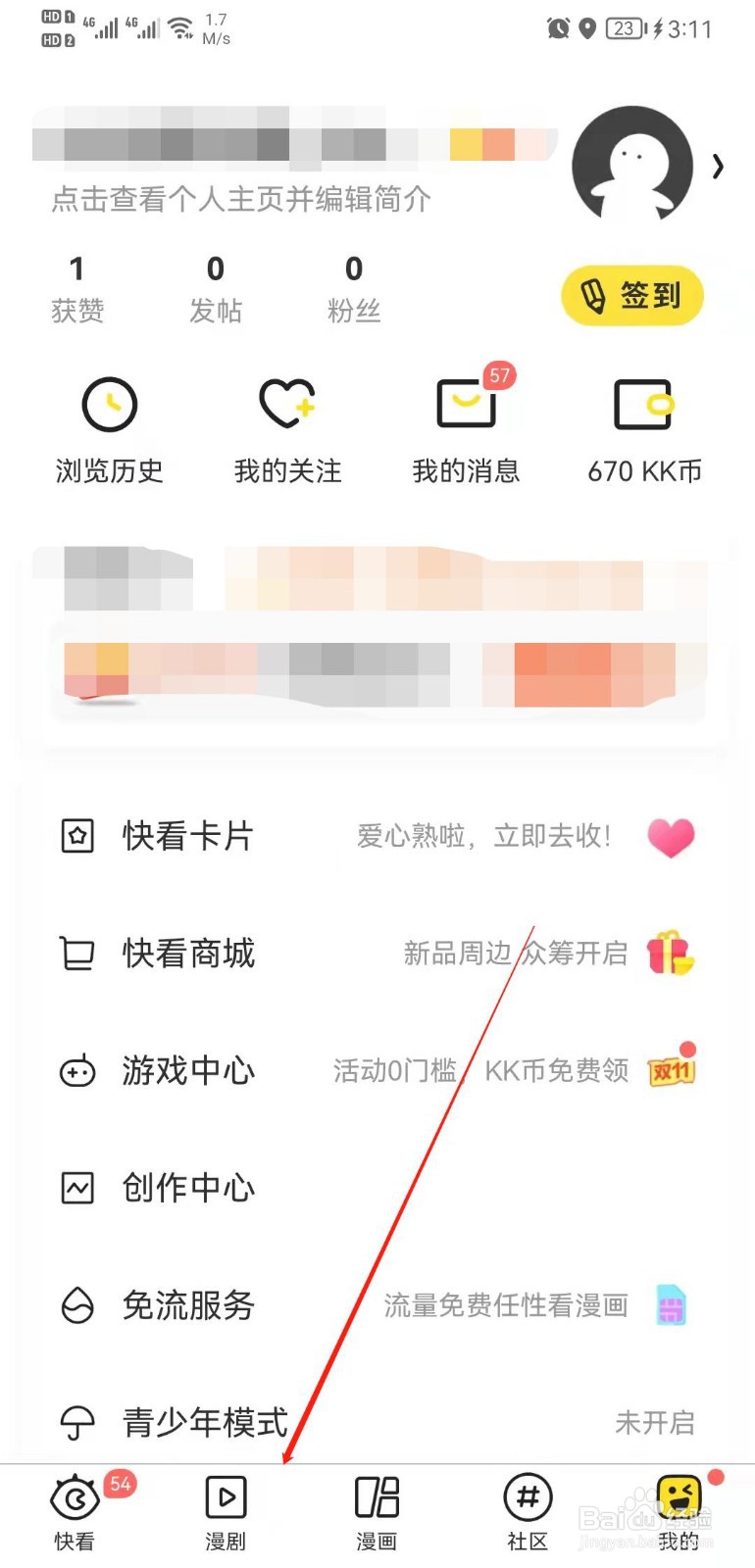755x1568 pixels.
Task: Open 我的关注 followed content icon
Action: tap(287, 405)
